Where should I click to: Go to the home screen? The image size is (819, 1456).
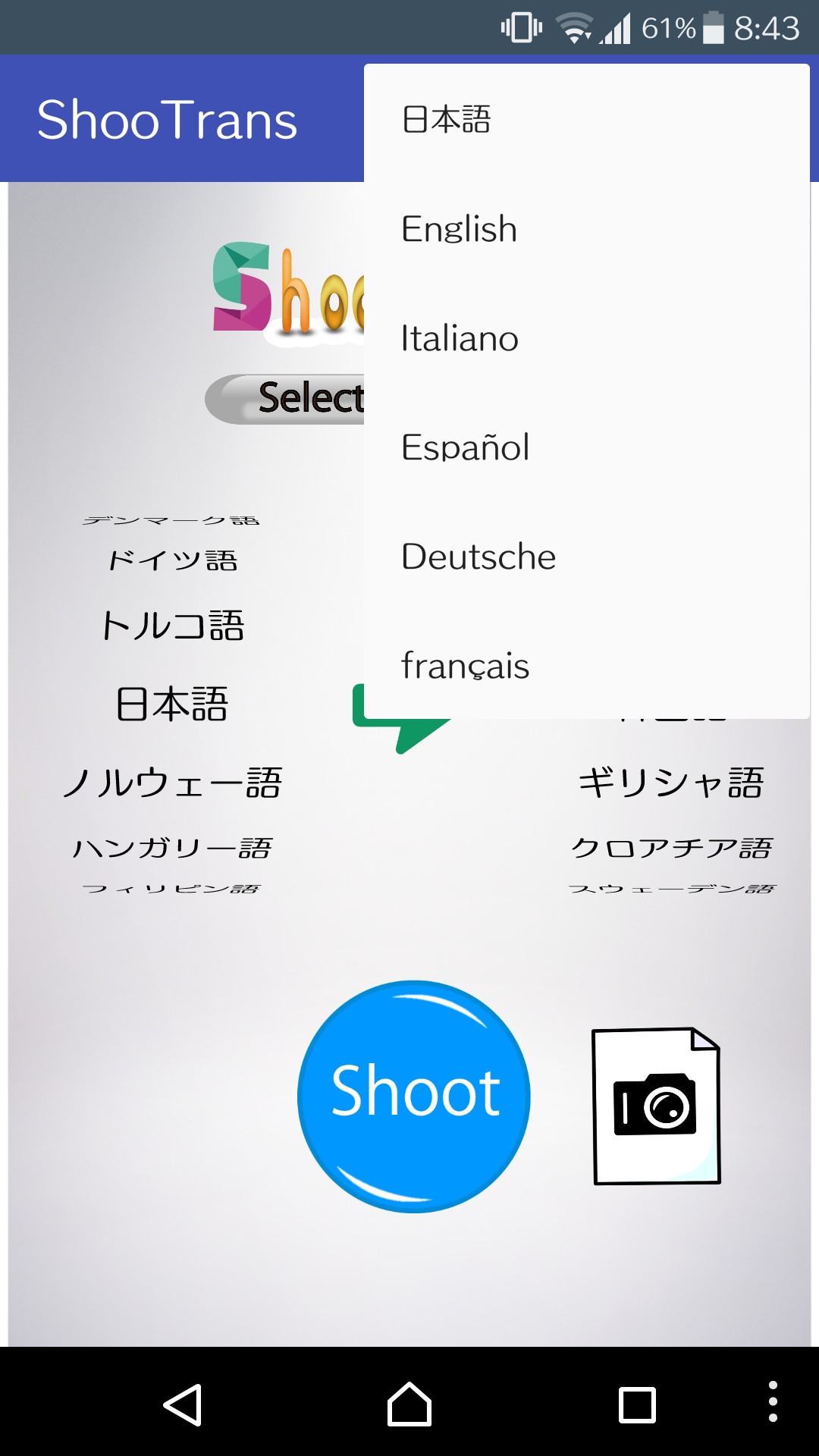[409, 1404]
